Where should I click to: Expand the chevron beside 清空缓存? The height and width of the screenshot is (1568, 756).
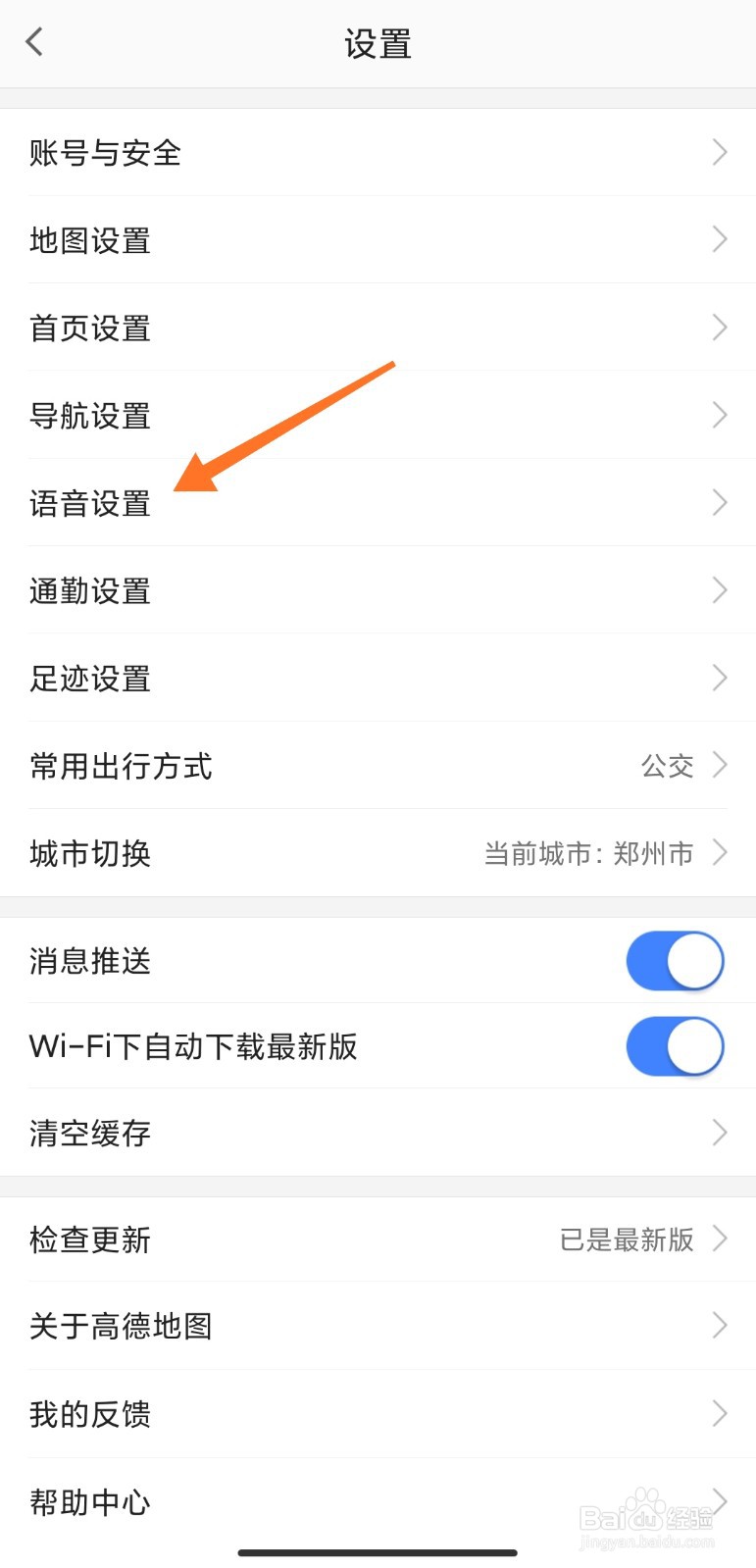(719, 1133)
